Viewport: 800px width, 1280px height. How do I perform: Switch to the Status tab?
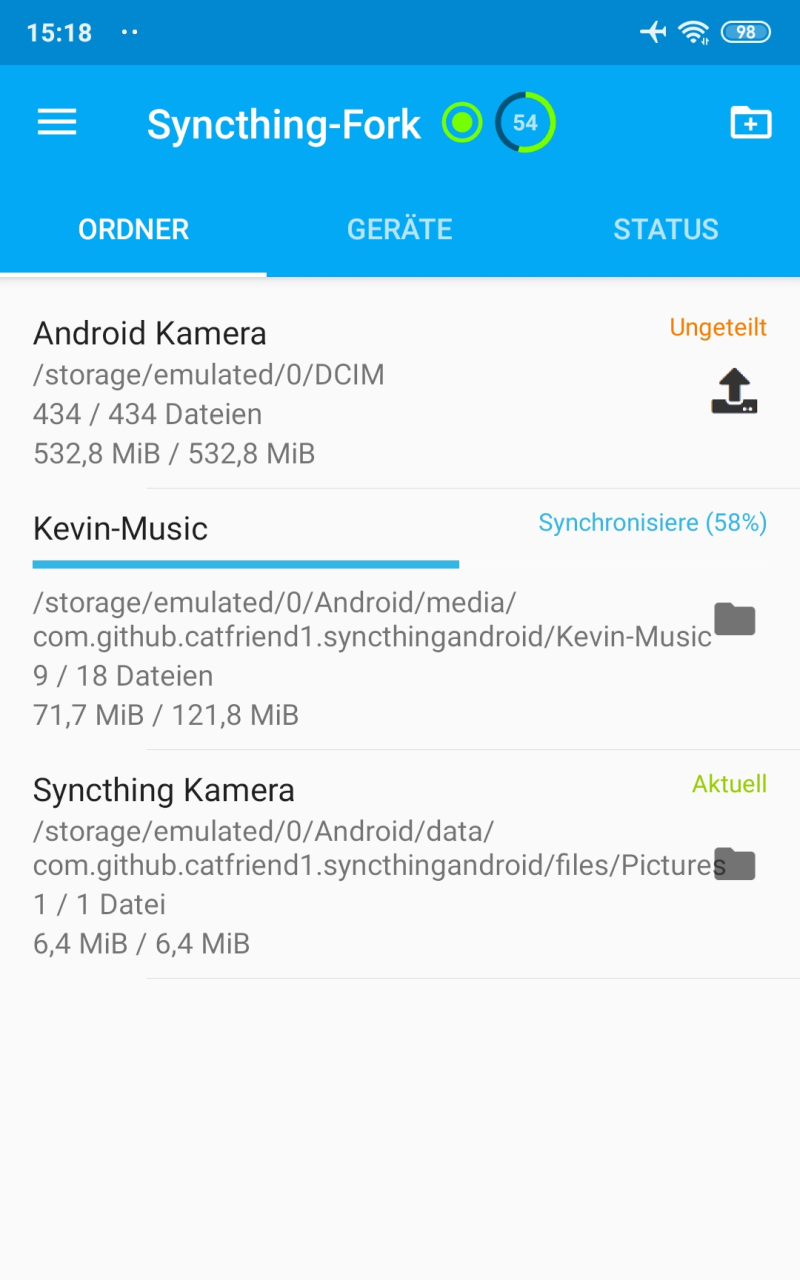666,229
